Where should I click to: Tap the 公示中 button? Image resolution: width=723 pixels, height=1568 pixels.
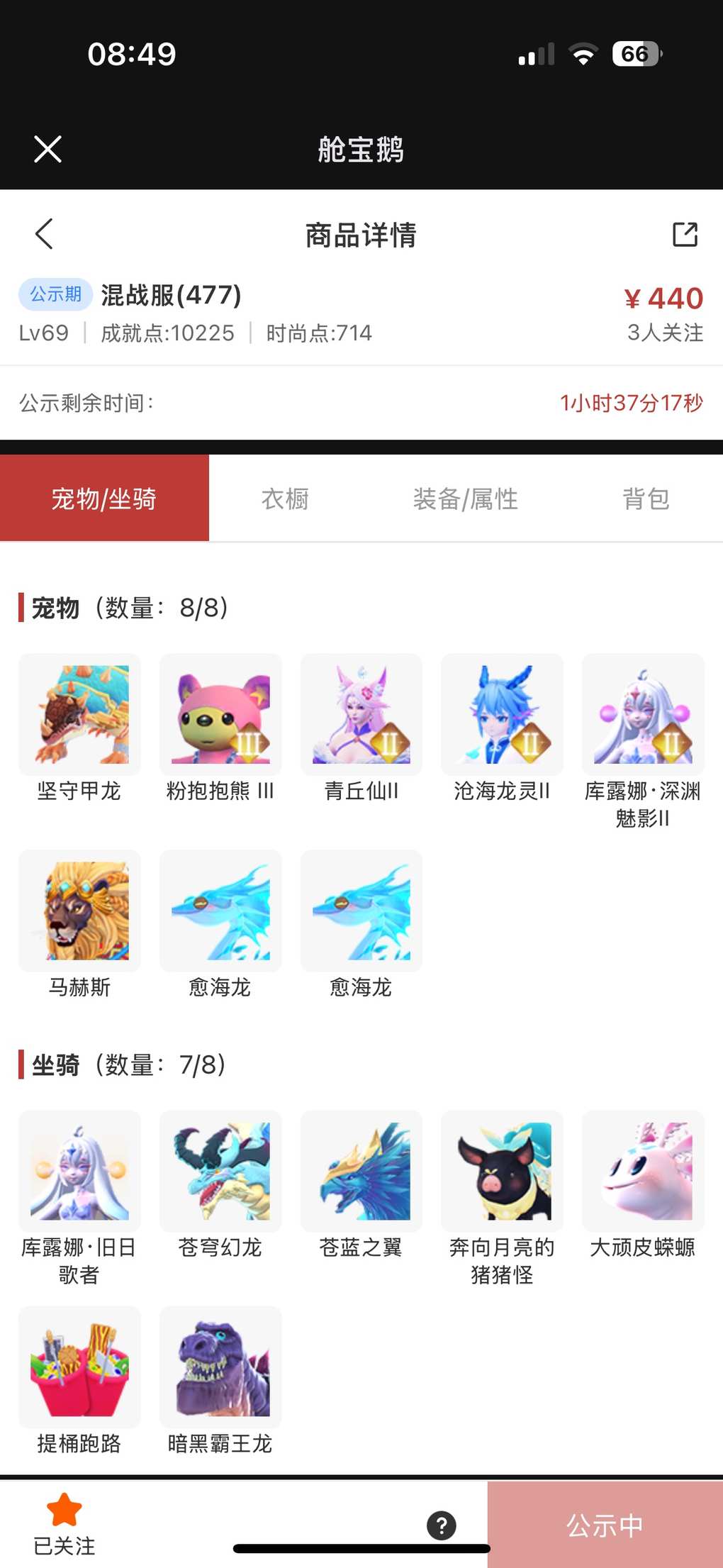605,1525
